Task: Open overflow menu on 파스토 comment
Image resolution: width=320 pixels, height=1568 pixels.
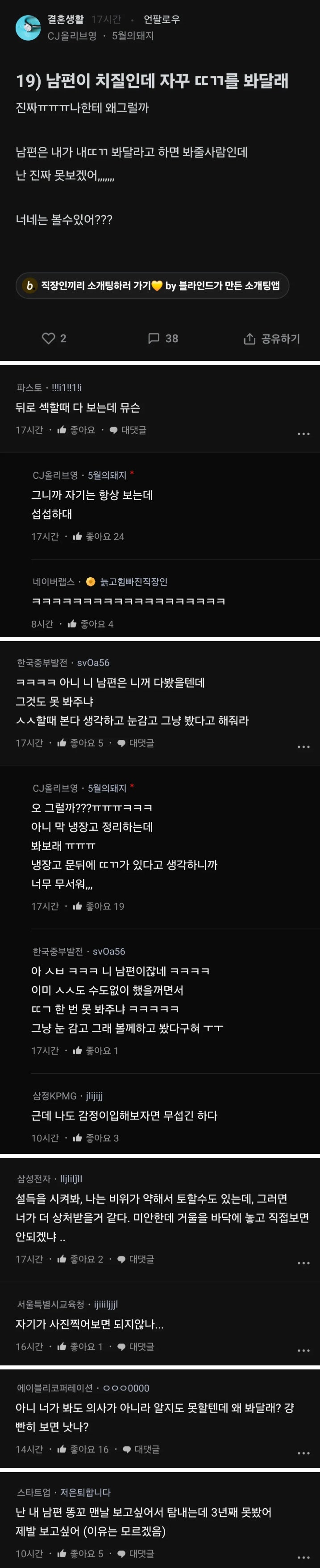Action: (x=303, y=433)
